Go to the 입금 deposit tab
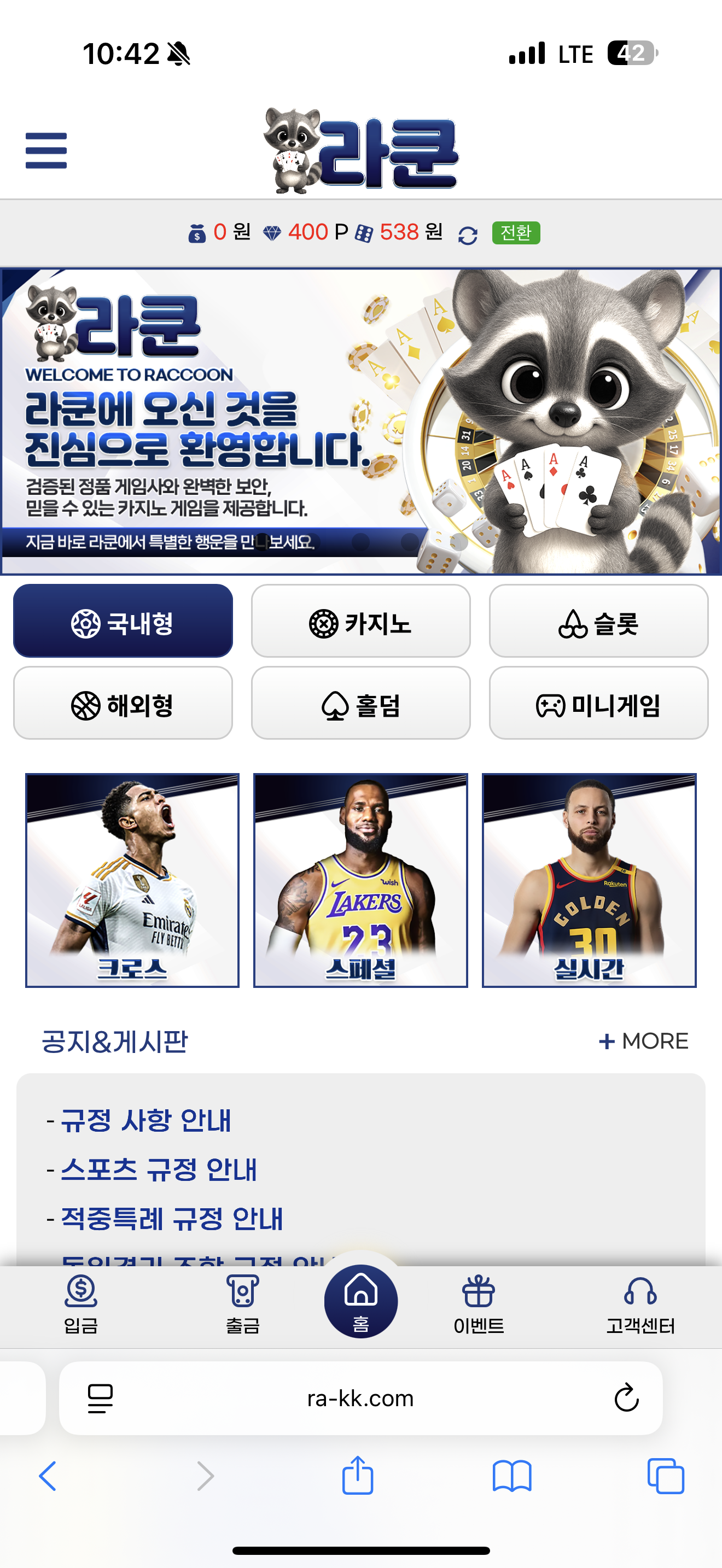 coord(81,1304)
